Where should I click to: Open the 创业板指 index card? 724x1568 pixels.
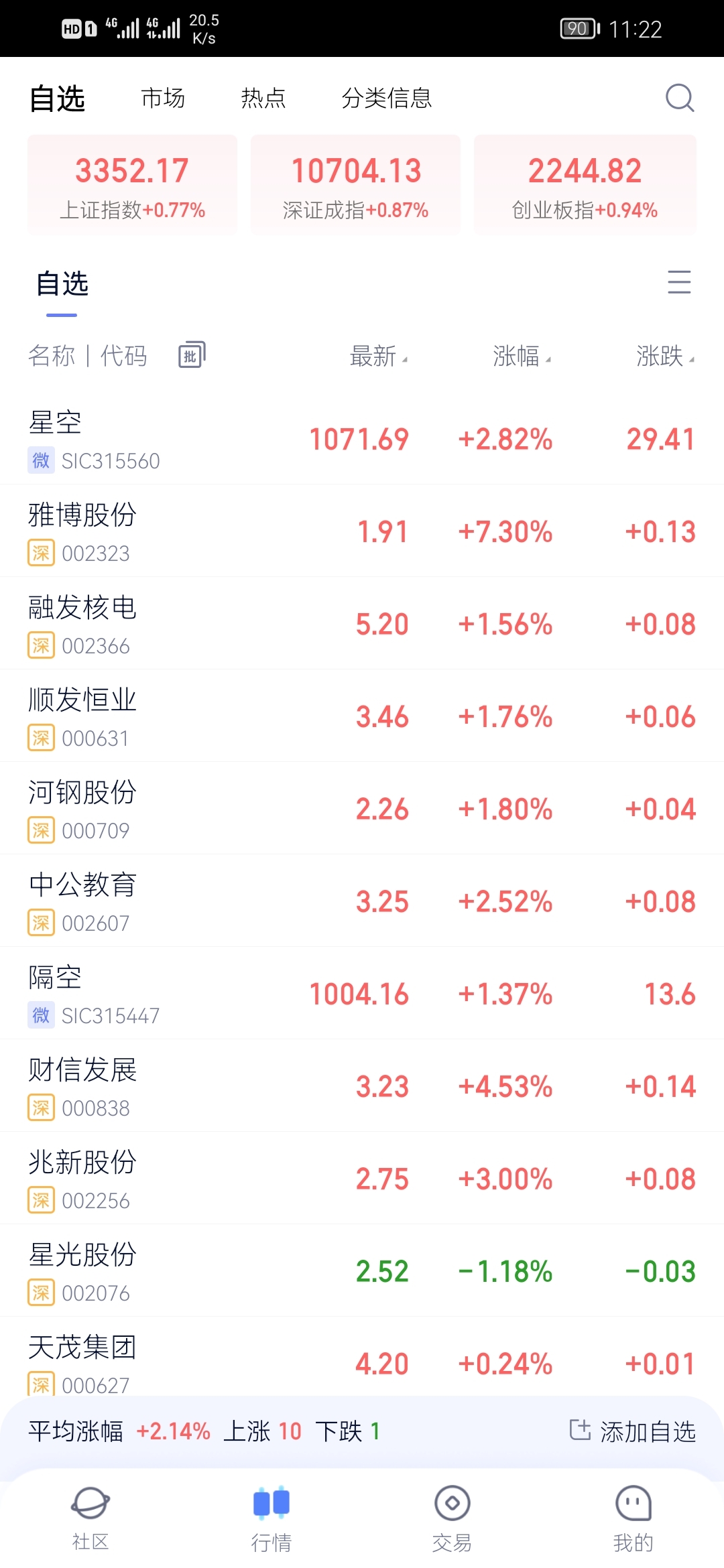(585, 185)
